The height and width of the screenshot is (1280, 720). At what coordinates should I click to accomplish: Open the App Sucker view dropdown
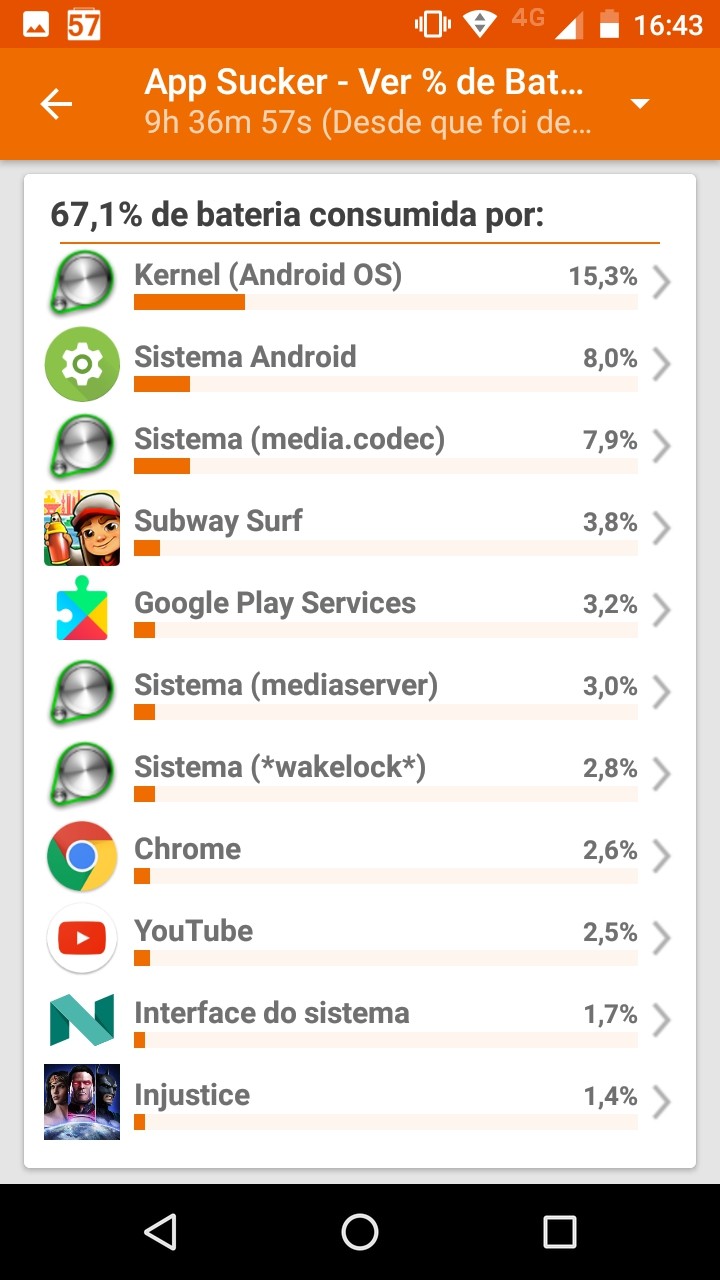(x=640, y=104)
